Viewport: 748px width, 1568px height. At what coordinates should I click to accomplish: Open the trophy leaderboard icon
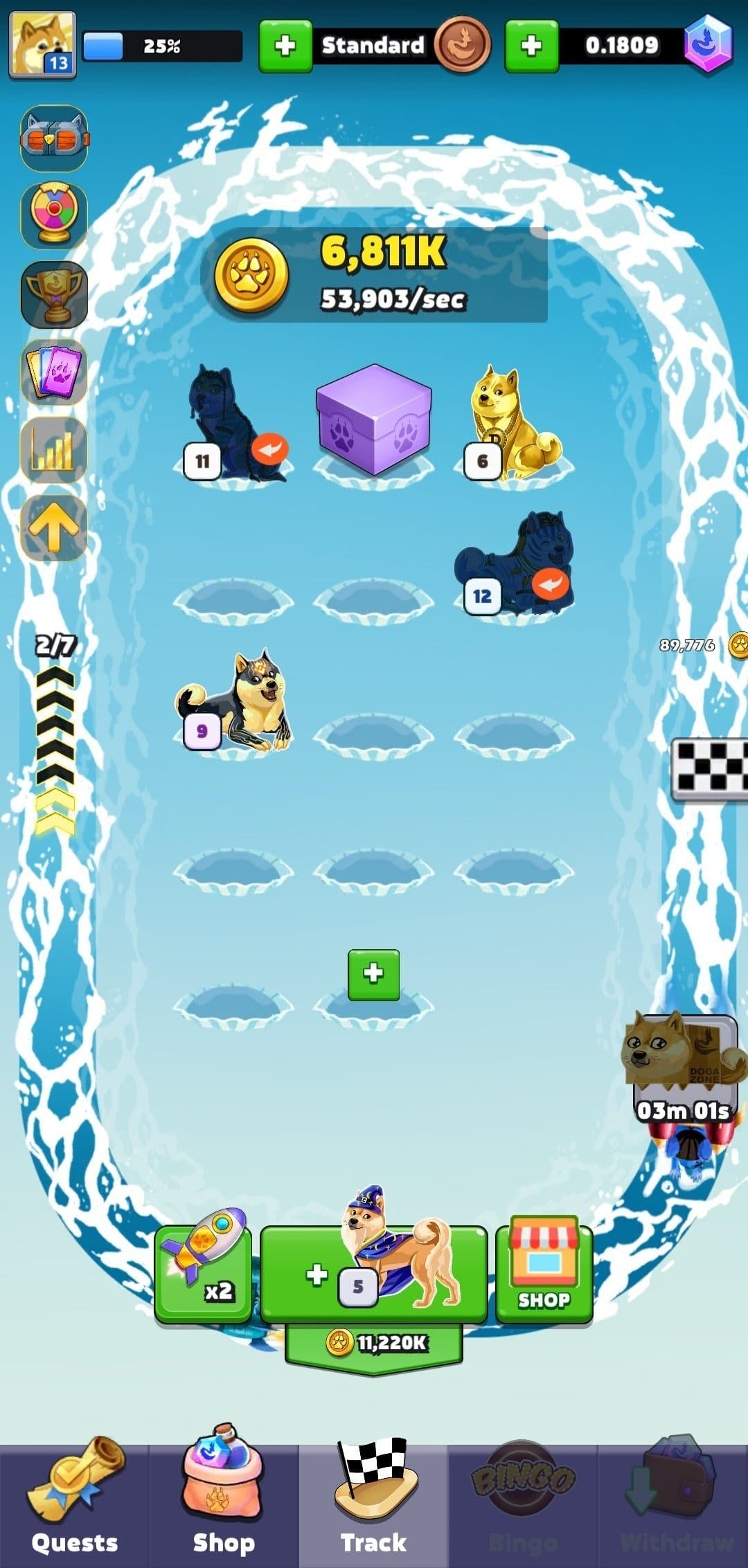(x=54, y=294)
